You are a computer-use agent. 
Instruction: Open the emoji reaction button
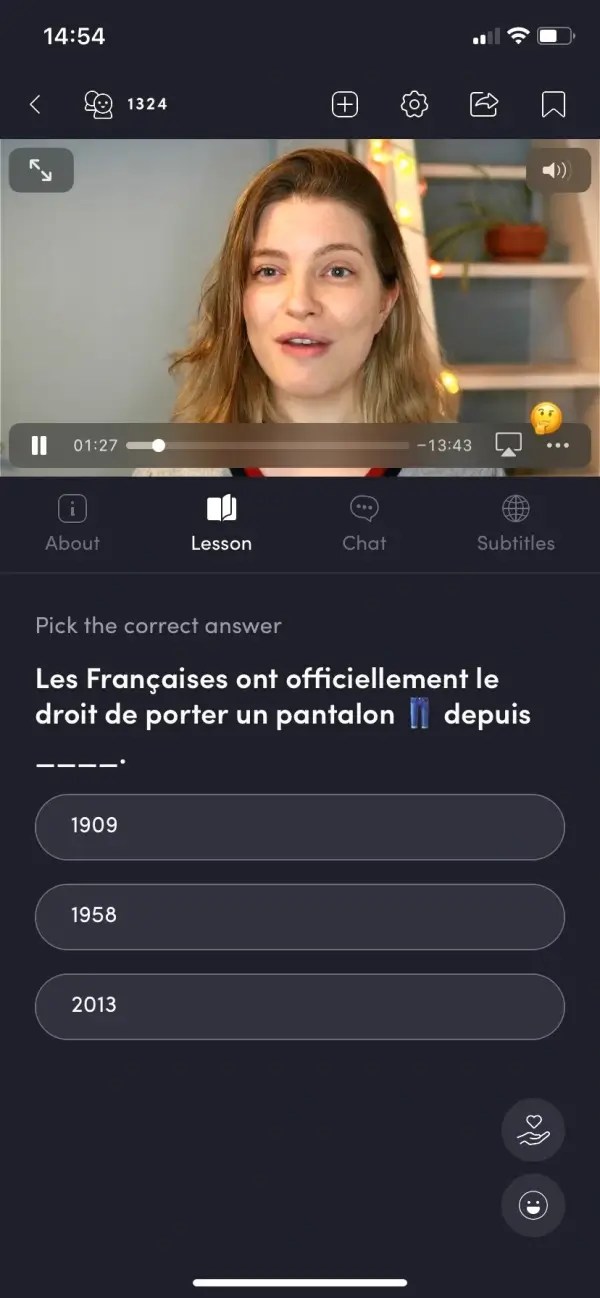(x=533, y=1206)
